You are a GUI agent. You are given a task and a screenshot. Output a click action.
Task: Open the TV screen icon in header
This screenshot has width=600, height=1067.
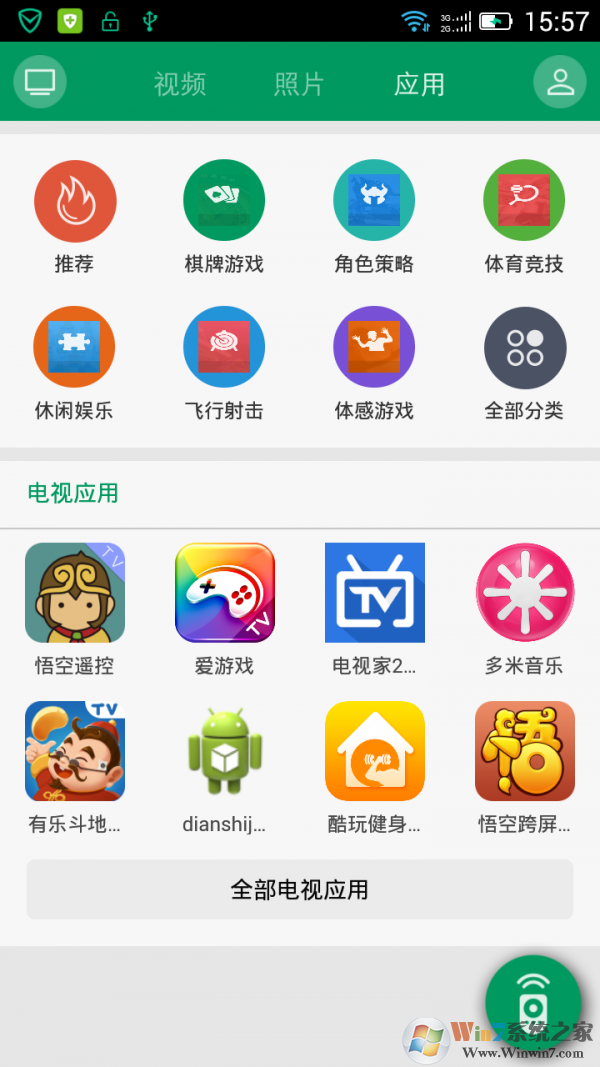pyautogui.click(x=40, y=82)
